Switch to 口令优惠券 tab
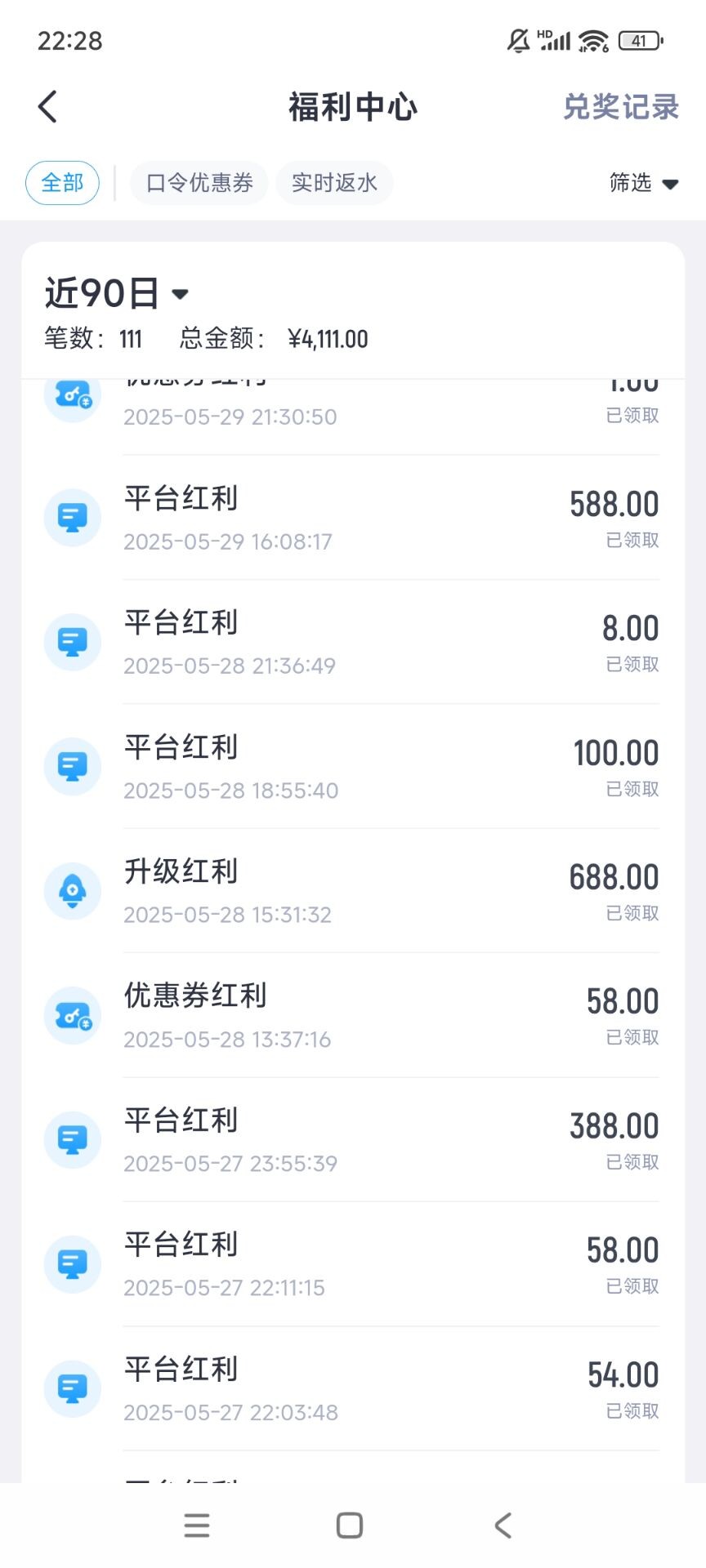This screenshot has height=1568, width=706. pyautogui.click(x=199, y=183)
